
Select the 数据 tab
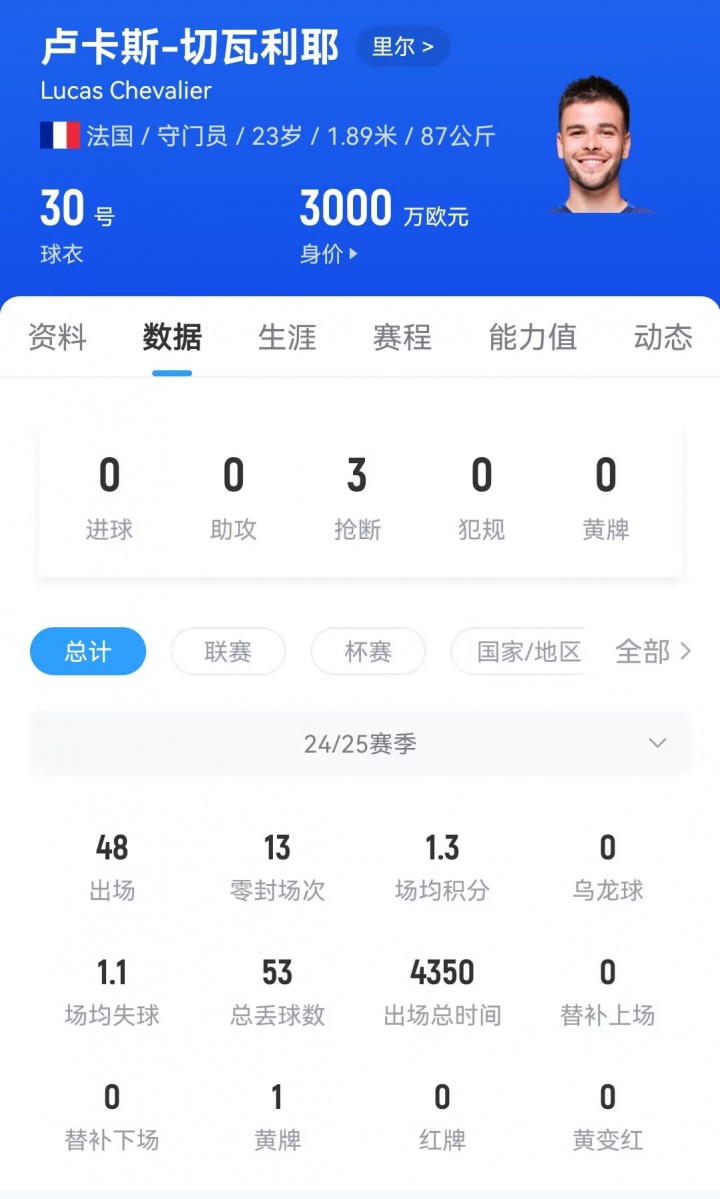[172, 337]
